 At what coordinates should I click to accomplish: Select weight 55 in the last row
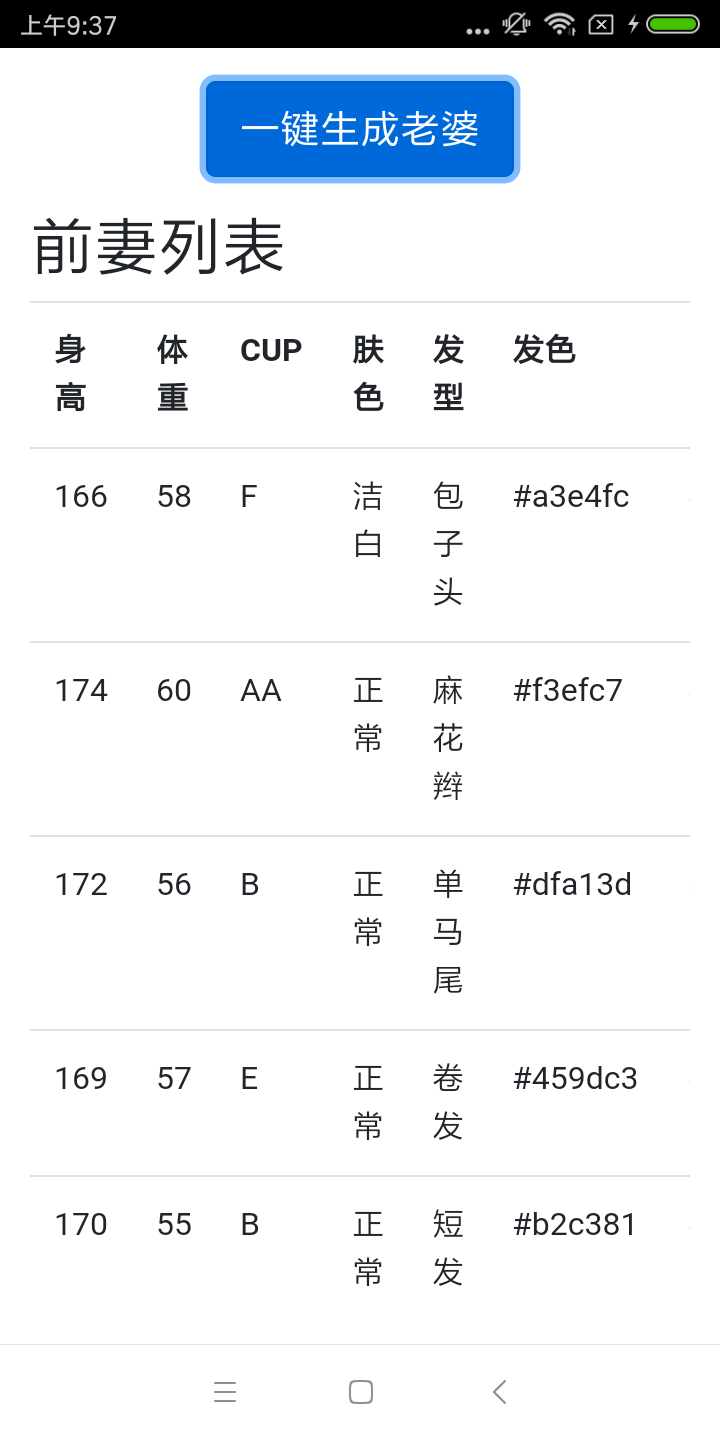pyautogui.click(x=174, y=1223)
